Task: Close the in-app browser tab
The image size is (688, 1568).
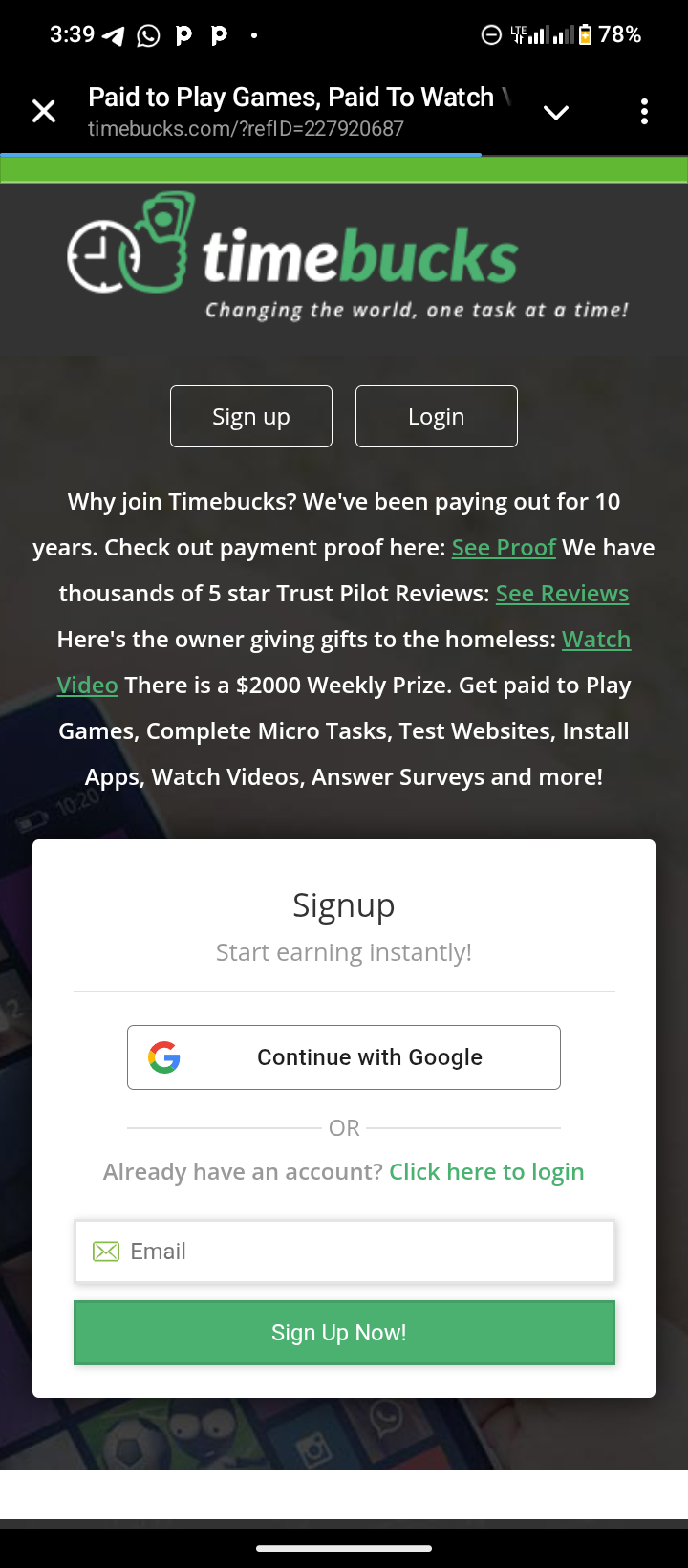Action: pyautogui.click(x=44, y=112)
